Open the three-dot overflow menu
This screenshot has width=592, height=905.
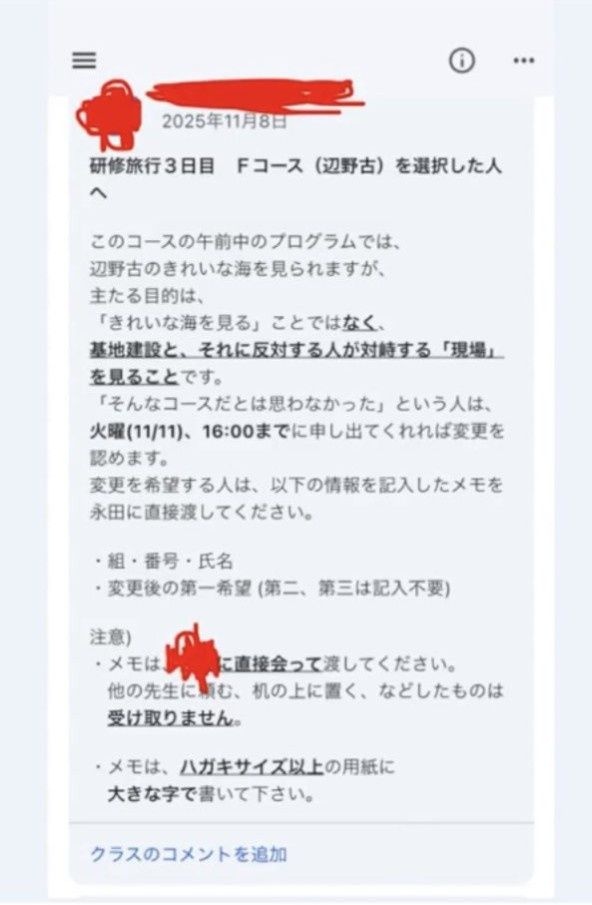[523, 60]
